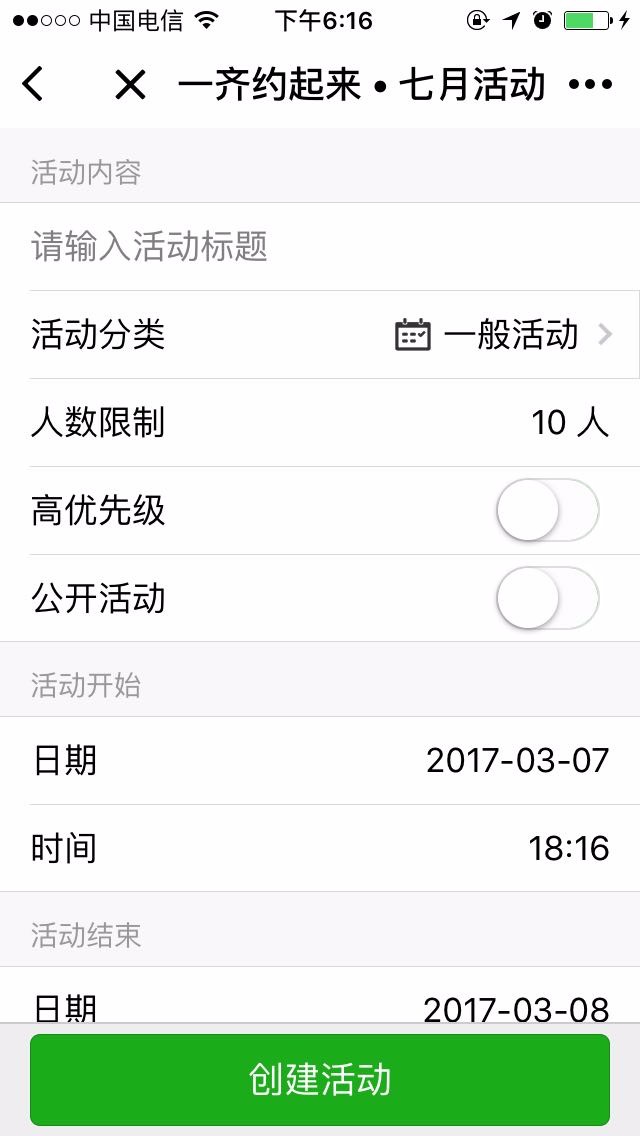The height and width of the screenshot is (1136, 640).
Task: Go back using the back arrow
Action: (34, 84)
